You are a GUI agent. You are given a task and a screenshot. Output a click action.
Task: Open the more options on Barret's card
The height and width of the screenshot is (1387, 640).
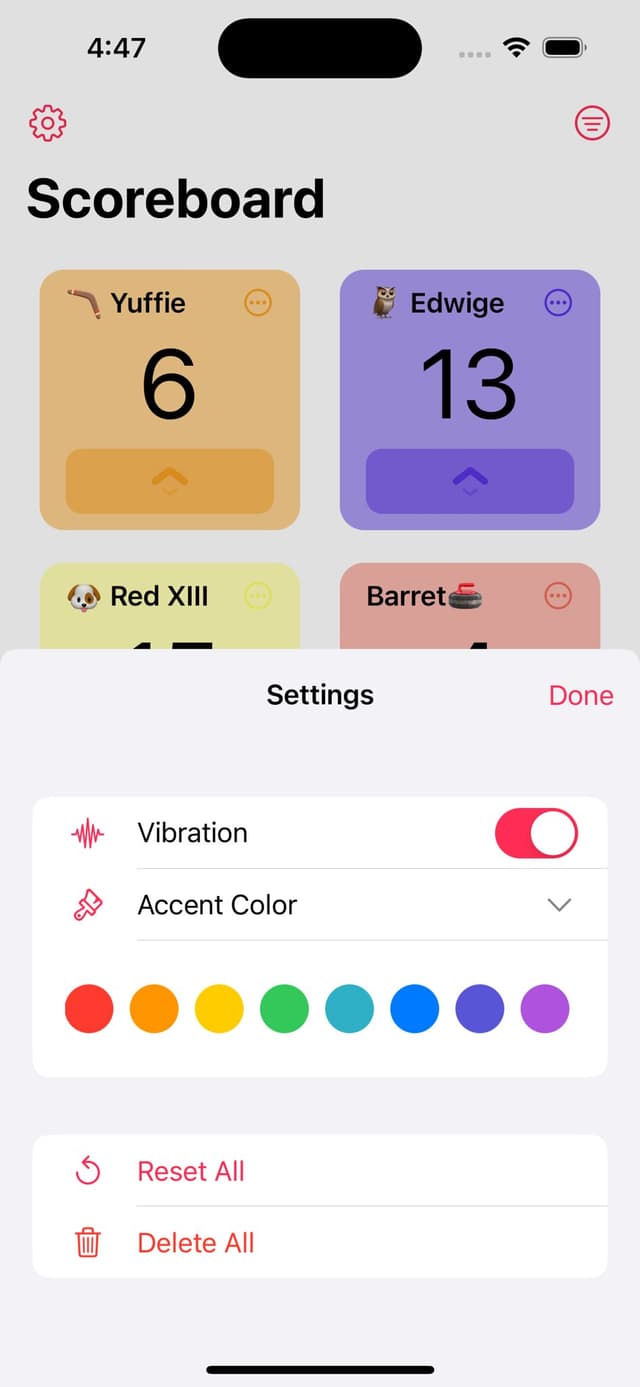click(x=558, y=596)
